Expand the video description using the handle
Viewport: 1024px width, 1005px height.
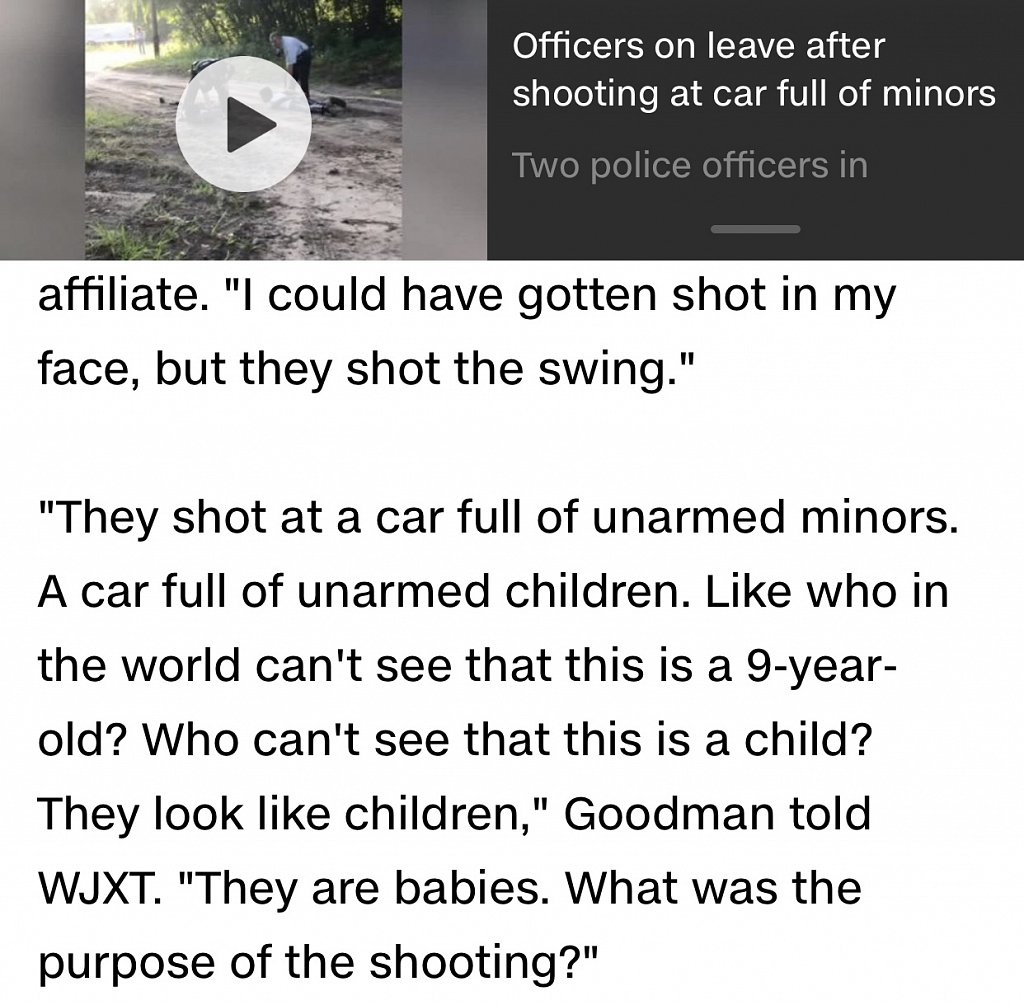coord(755,230)
